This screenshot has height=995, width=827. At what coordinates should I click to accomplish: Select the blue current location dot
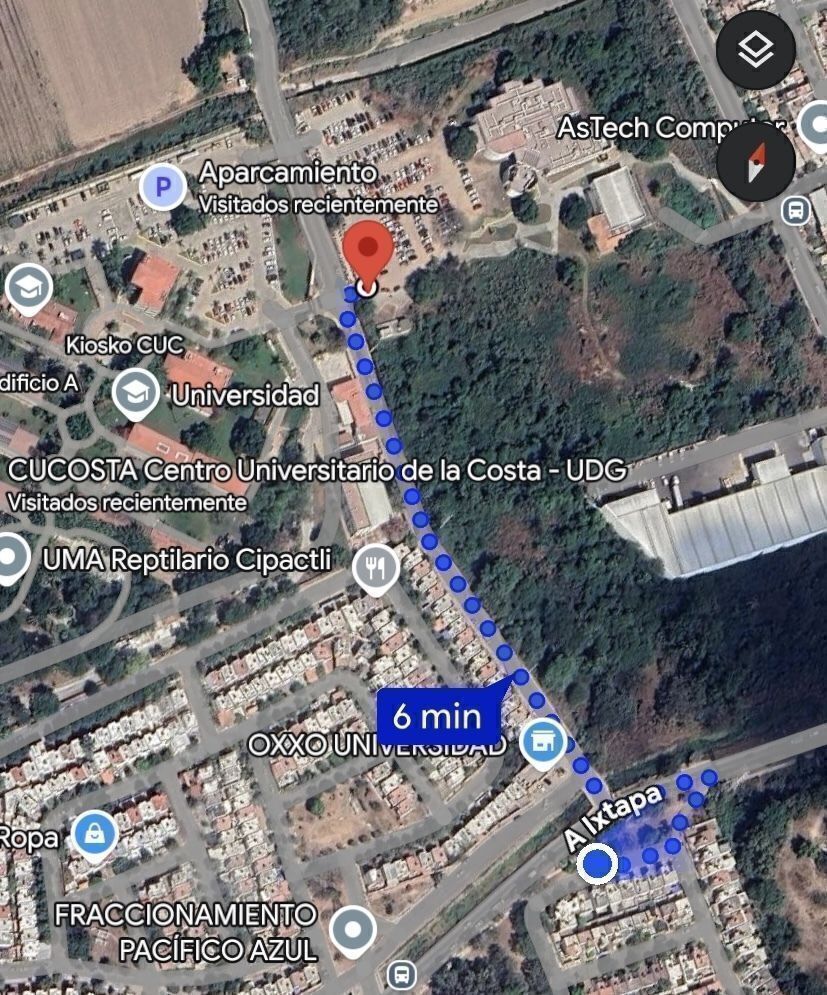[x=598, y=863]
